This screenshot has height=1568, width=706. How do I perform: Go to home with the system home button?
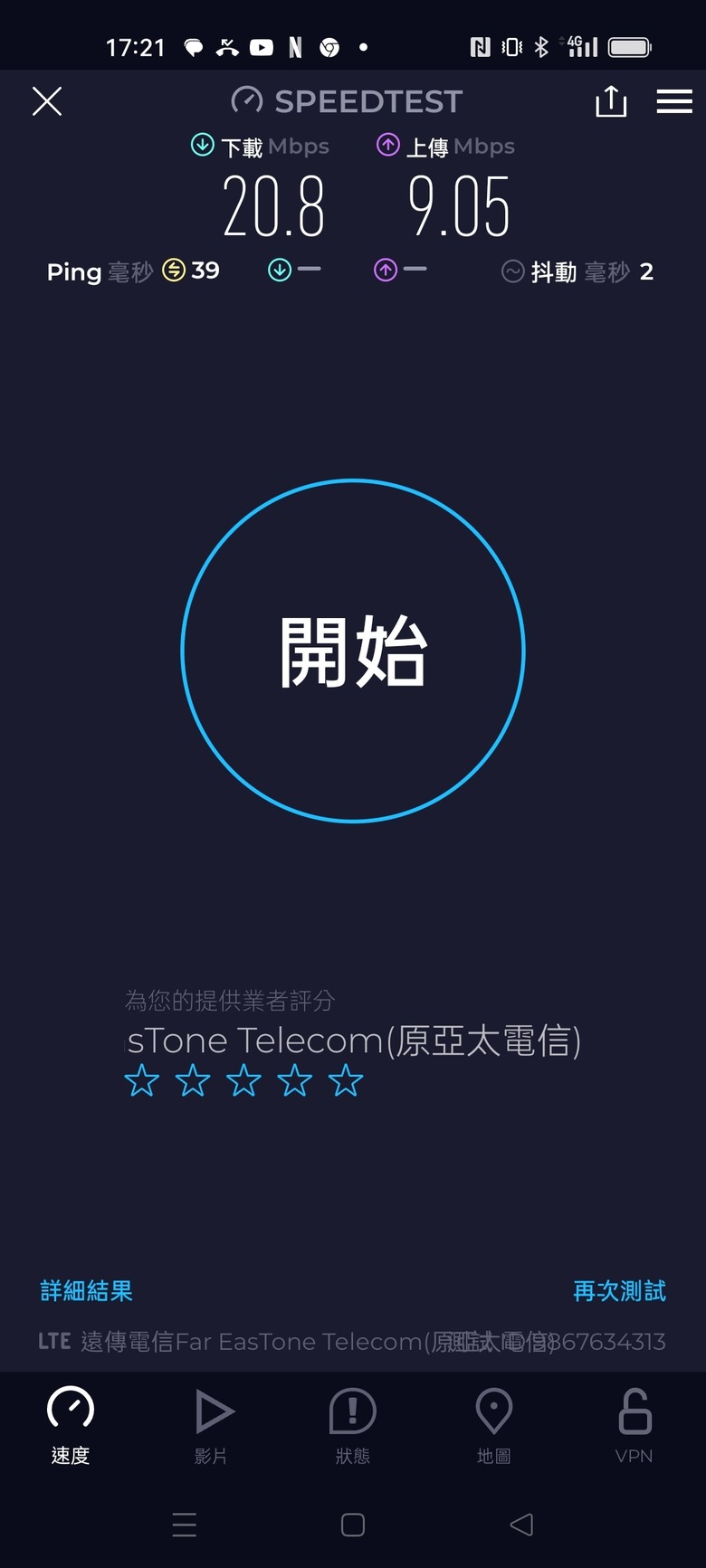pos(353,1525)
